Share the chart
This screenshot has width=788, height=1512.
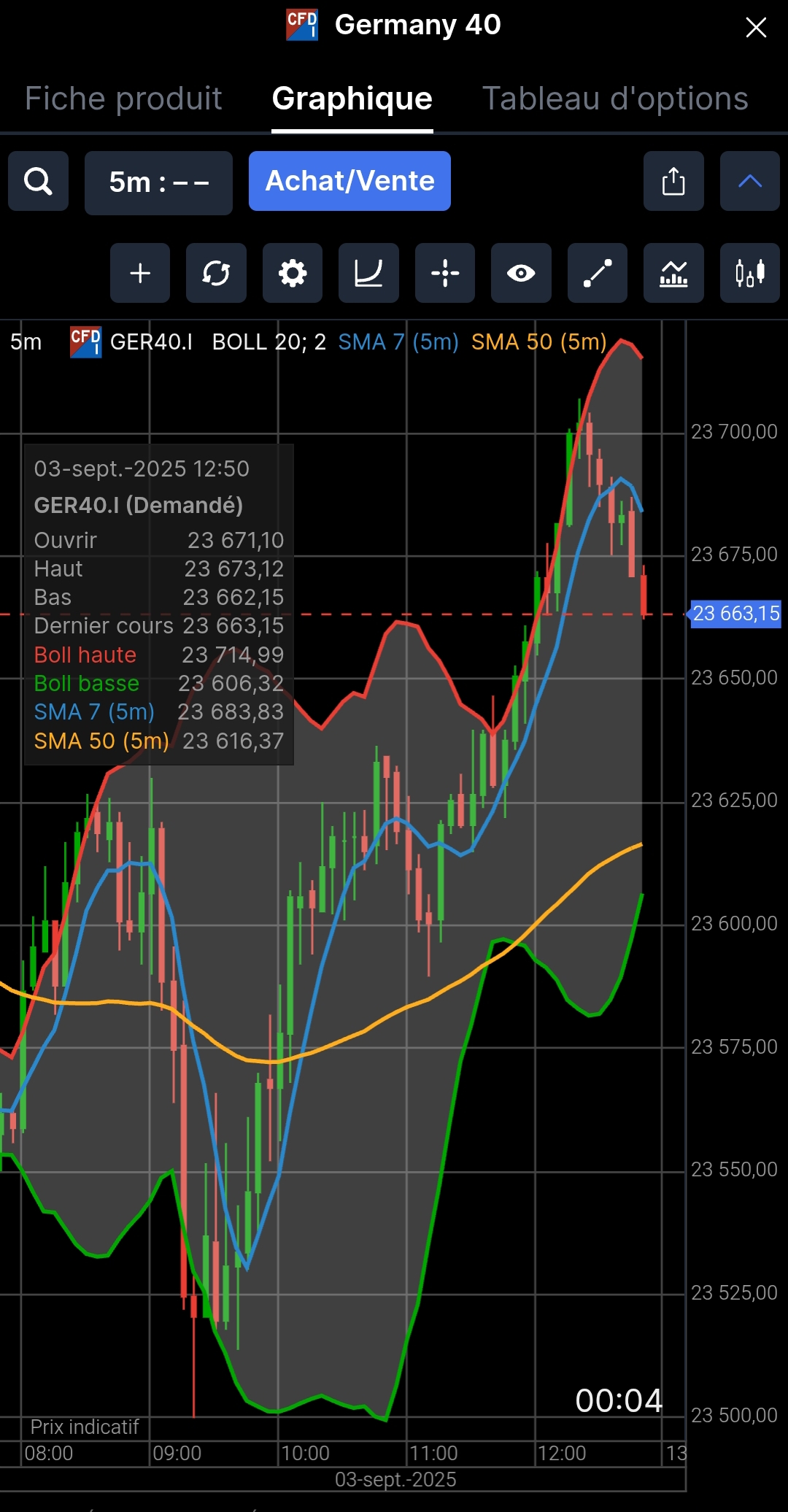673,181
